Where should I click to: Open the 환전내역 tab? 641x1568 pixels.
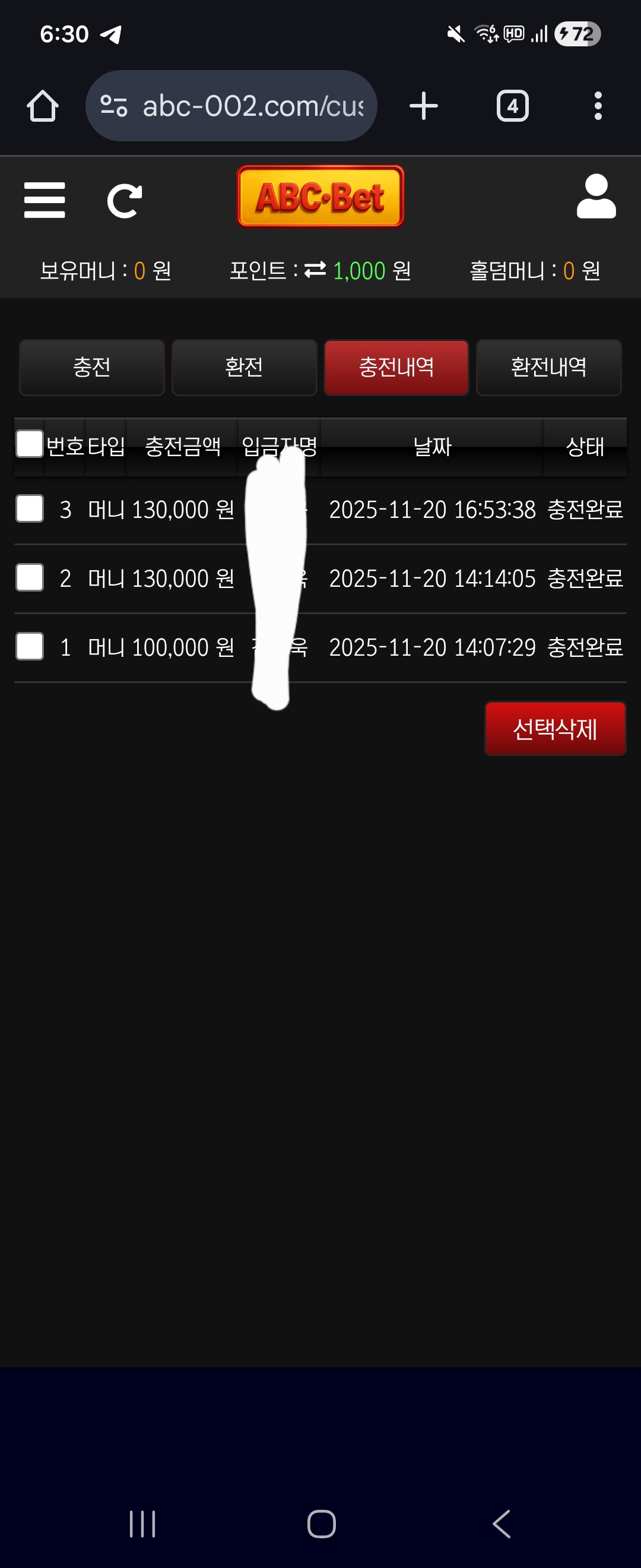[548, 367]
